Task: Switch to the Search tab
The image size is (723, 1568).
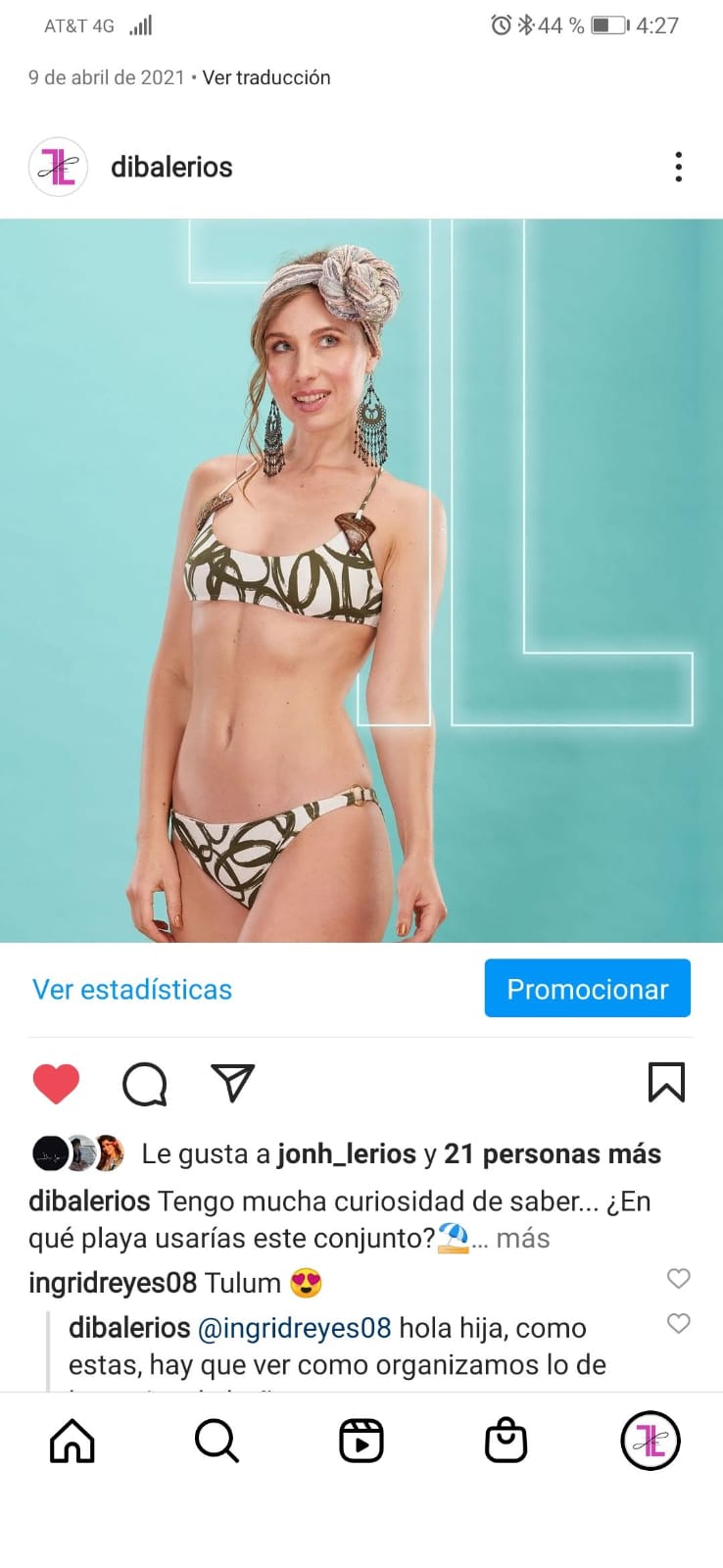Action: (217, 1441)
